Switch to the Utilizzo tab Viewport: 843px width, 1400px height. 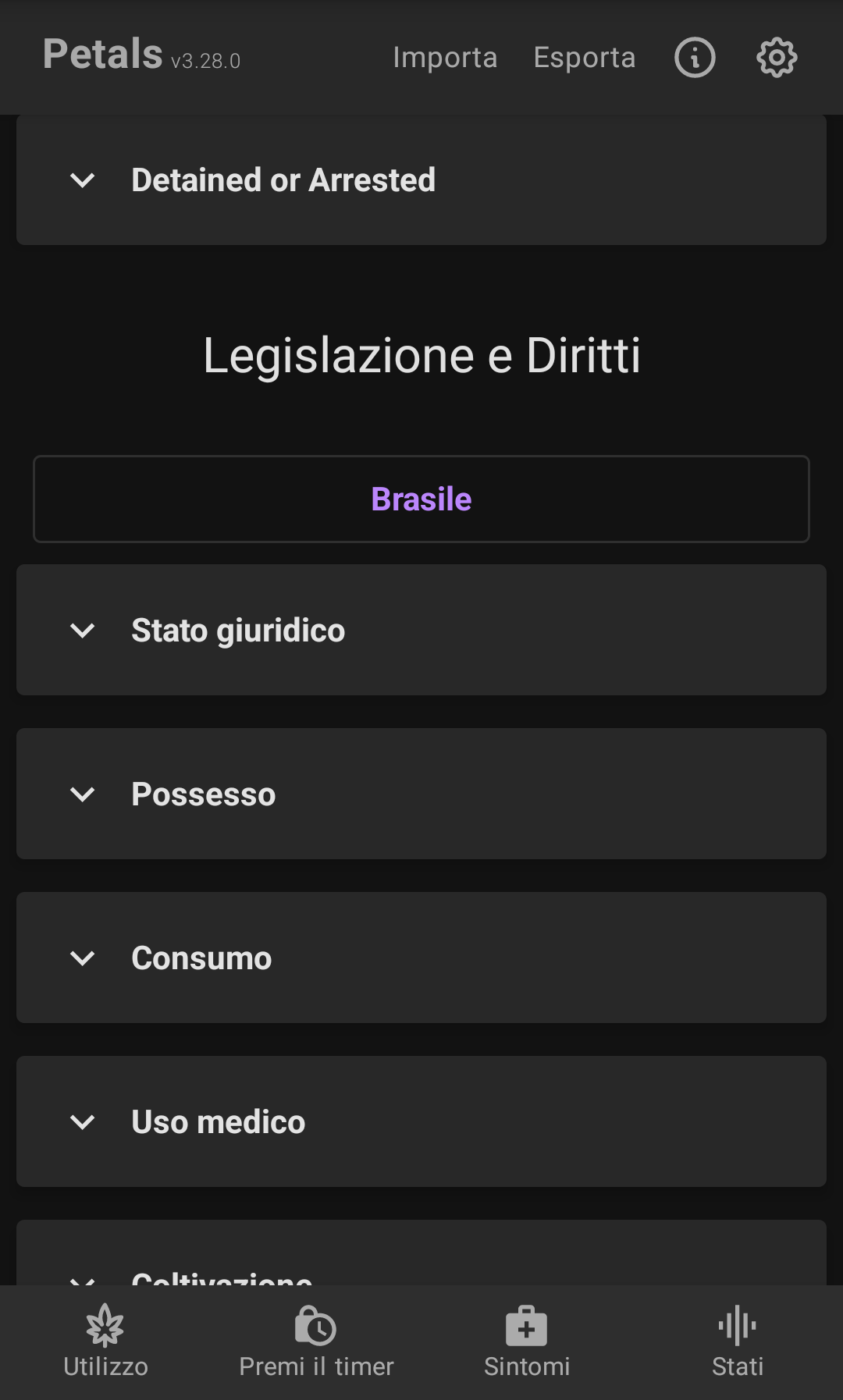click(105, 1342)
